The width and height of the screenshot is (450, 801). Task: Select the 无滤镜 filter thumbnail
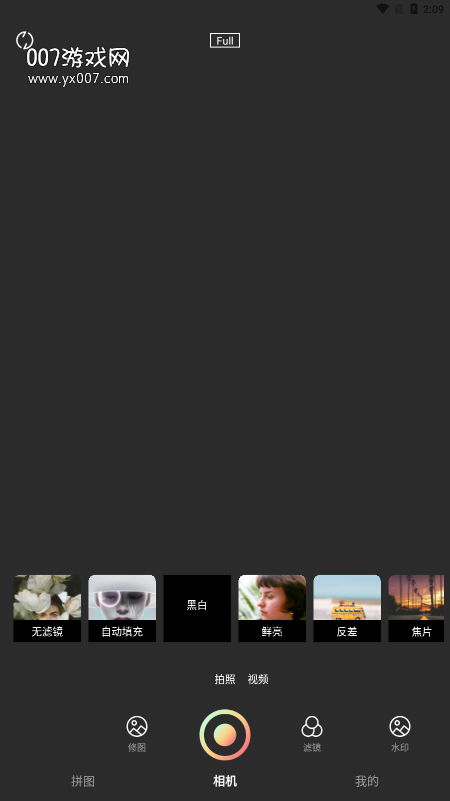point(47,608)
